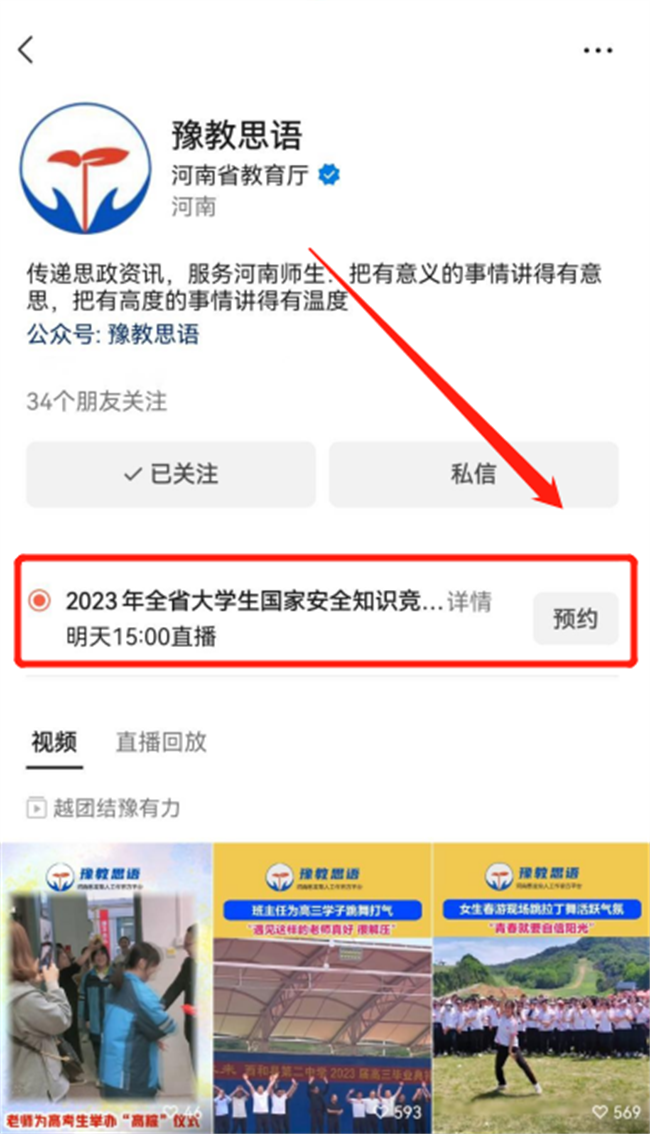The height and width of the screenshot is (1134, 650).
Task: Switch to the 视频 tab
Action: 54,742
